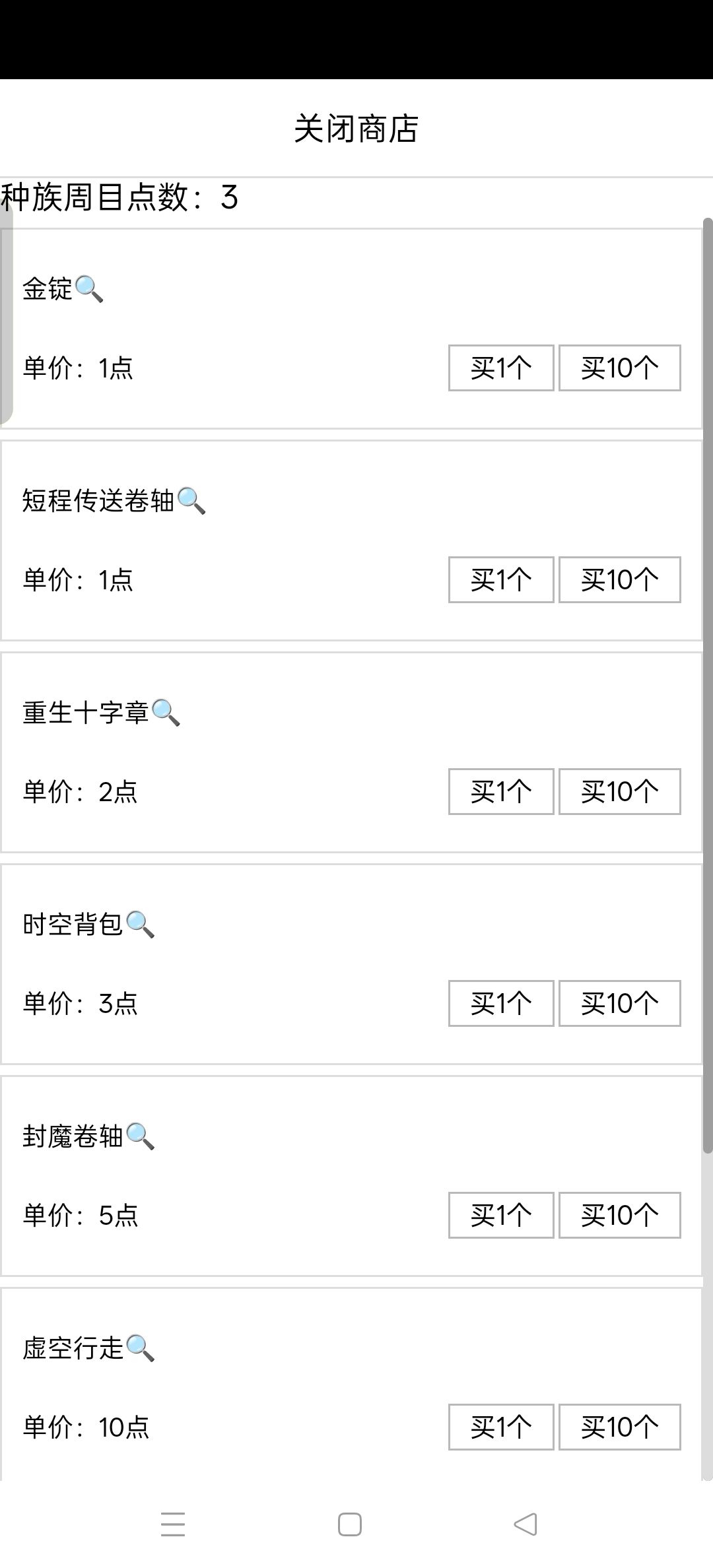The image size is (713, 1568).
Task: Buy 1 封魔卷轴
Action: 500,1215
